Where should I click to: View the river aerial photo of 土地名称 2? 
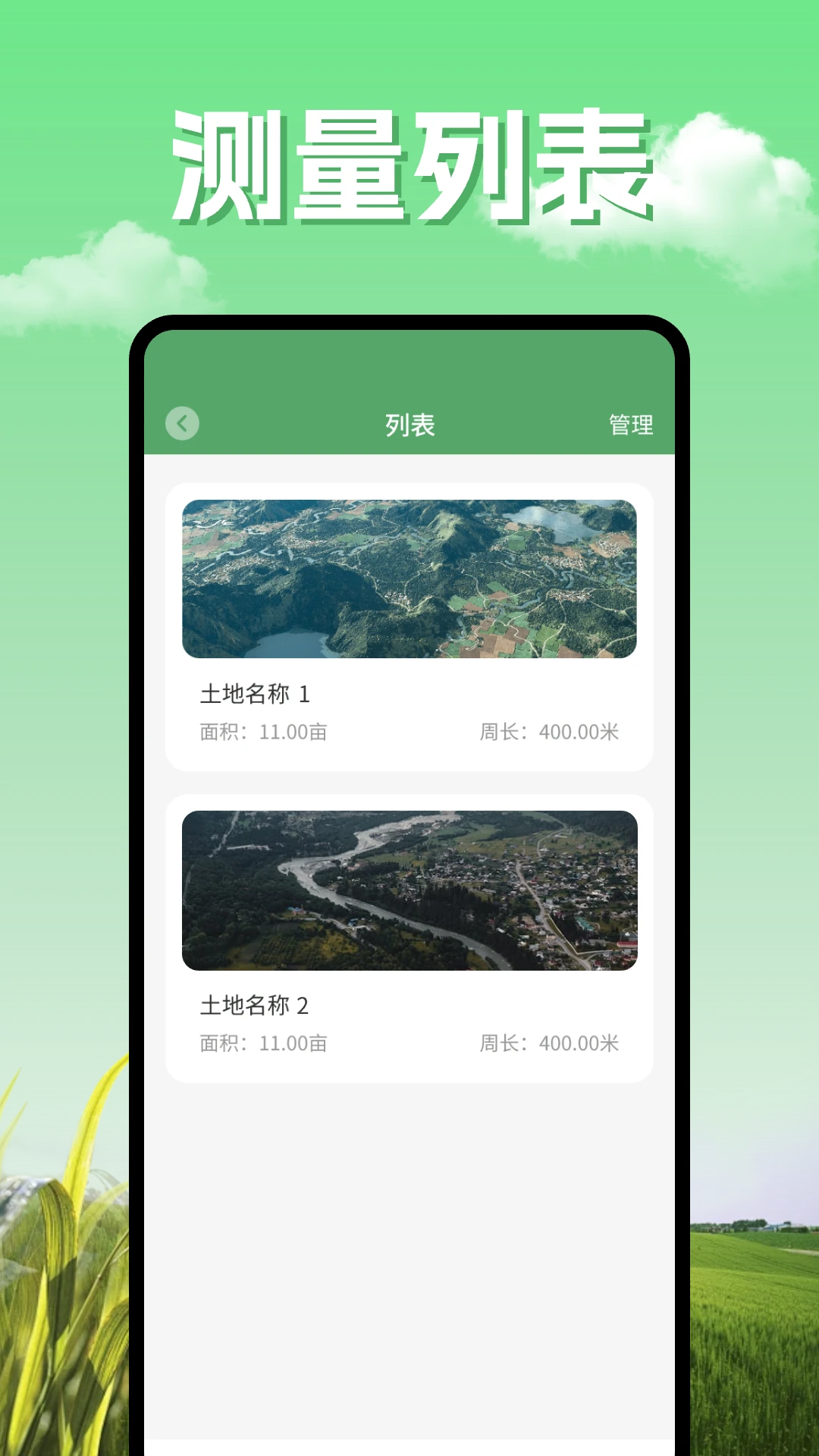click(409, 892)
